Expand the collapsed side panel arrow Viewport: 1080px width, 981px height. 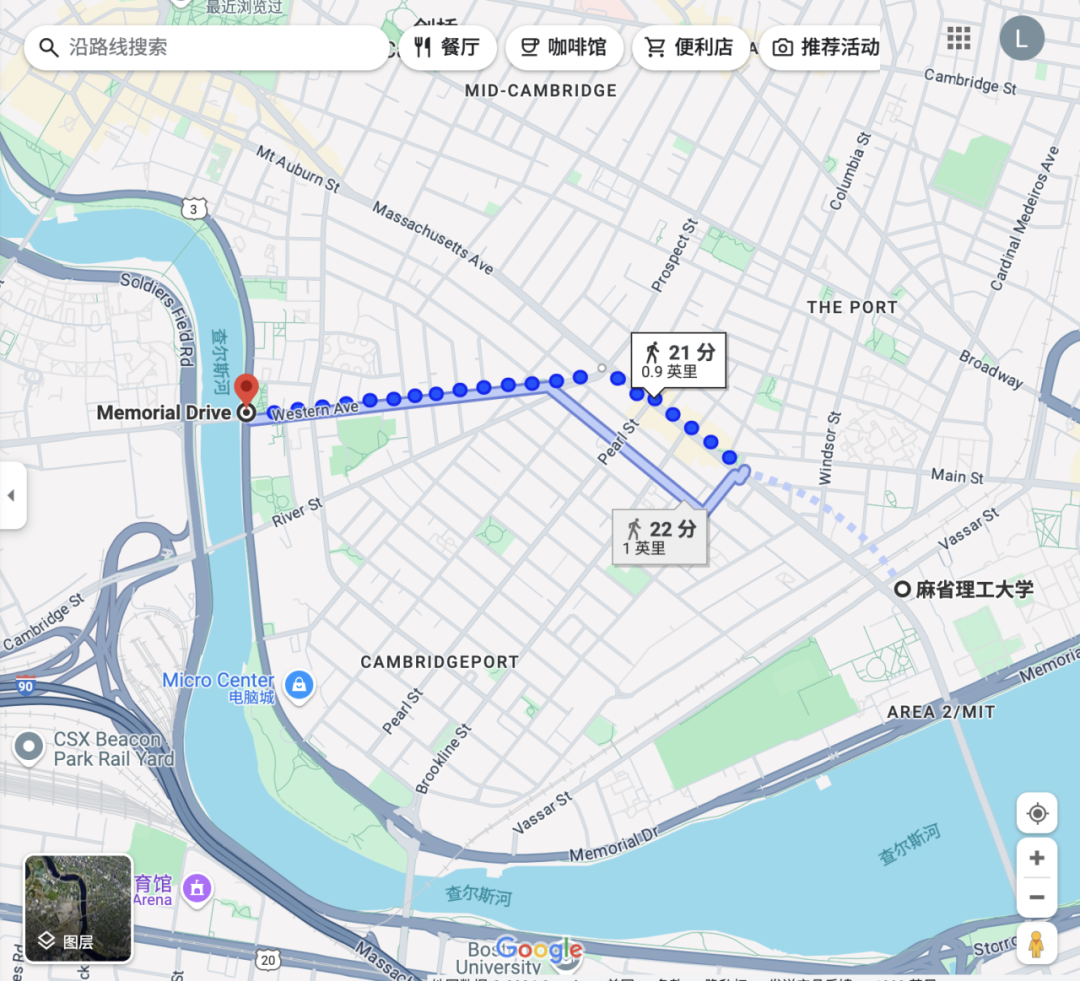[x=12, y=496]
